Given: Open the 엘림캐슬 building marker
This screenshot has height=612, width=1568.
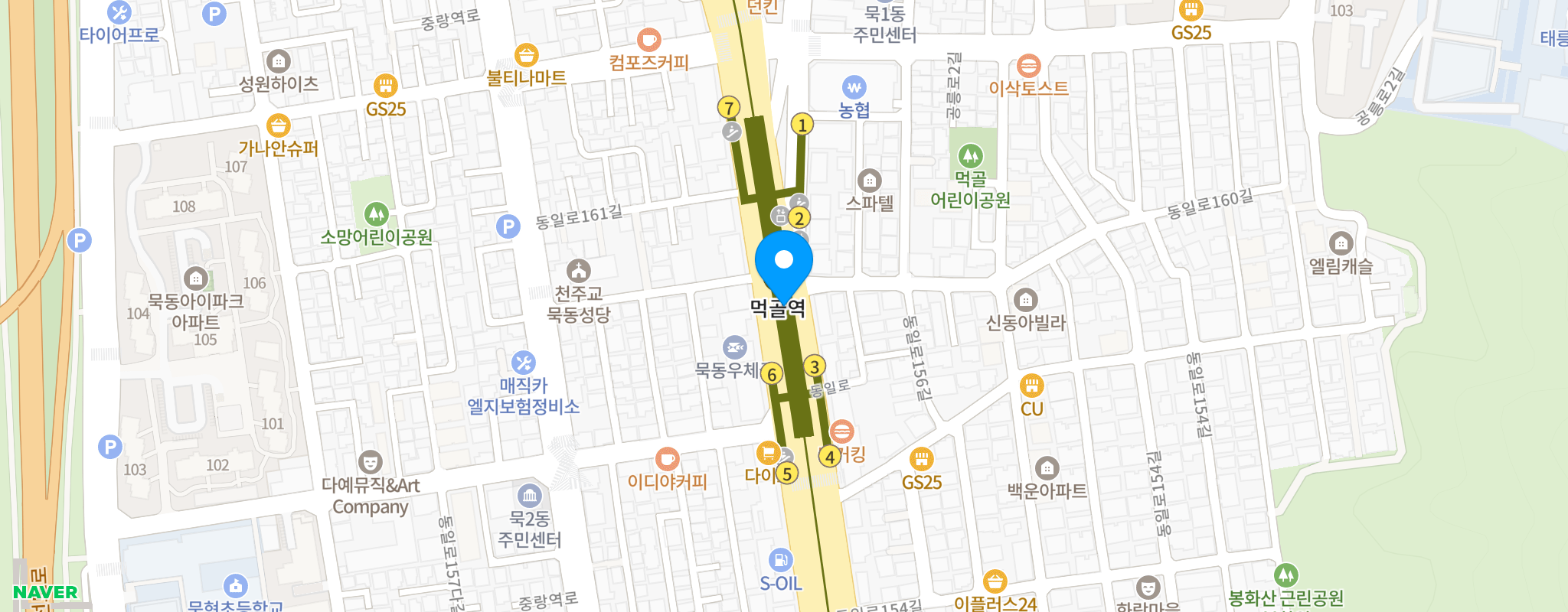Looking at the screenshot, I should pyautogui.click(x=1341, y=244).
